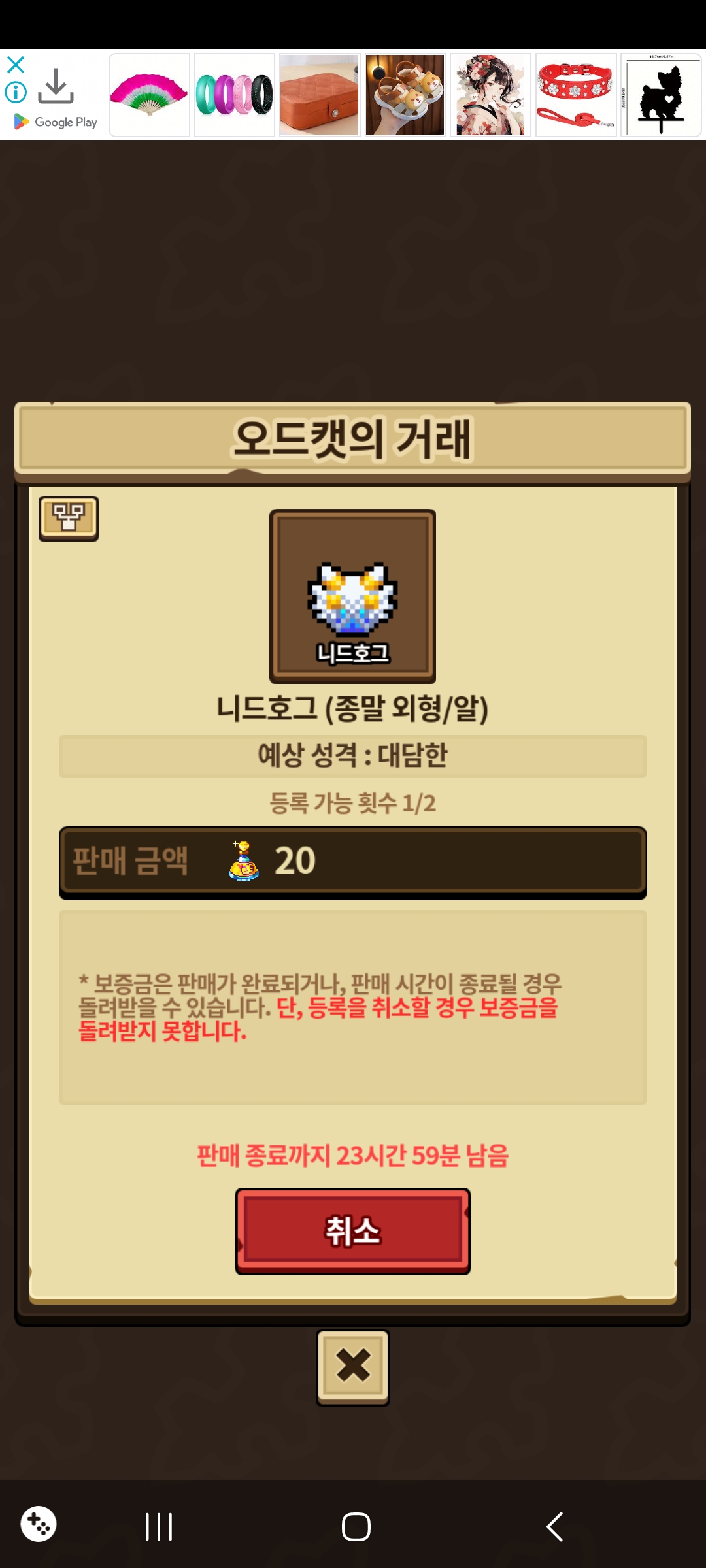
Task: Open the bear sandals ad
Action: pyautogui.click(x=405, y=95)
